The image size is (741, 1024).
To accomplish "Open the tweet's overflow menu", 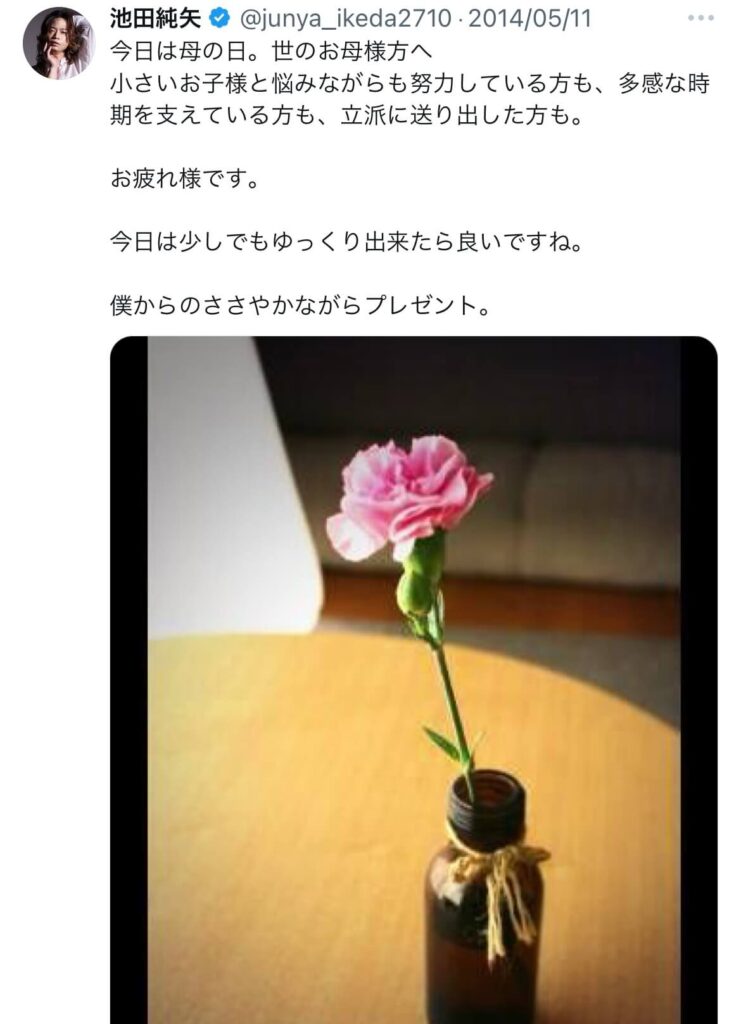I will 700,20.
